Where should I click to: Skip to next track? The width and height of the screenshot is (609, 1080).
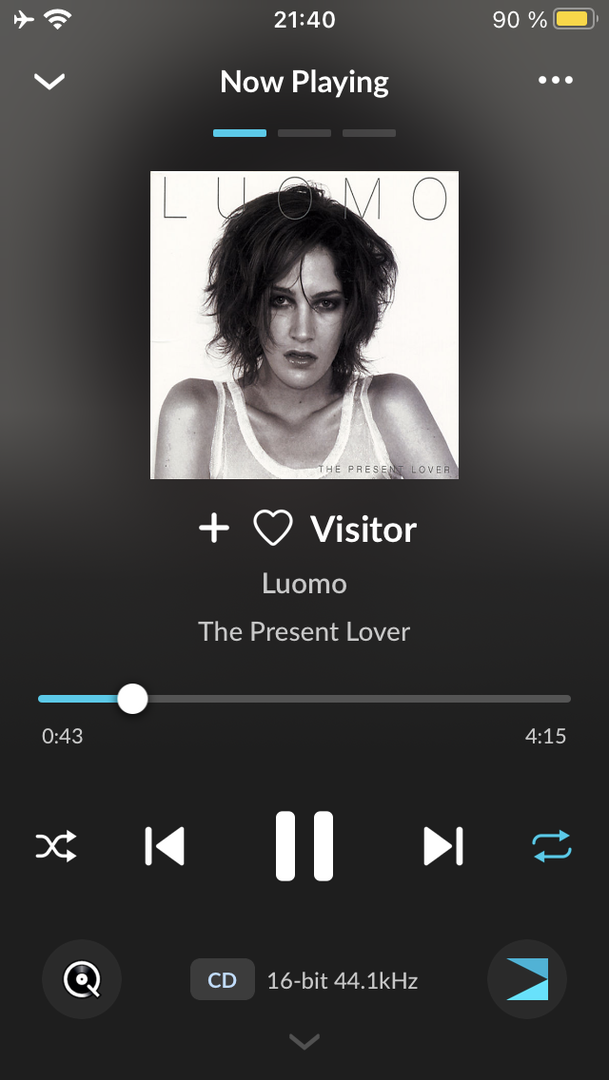(443, 846)
